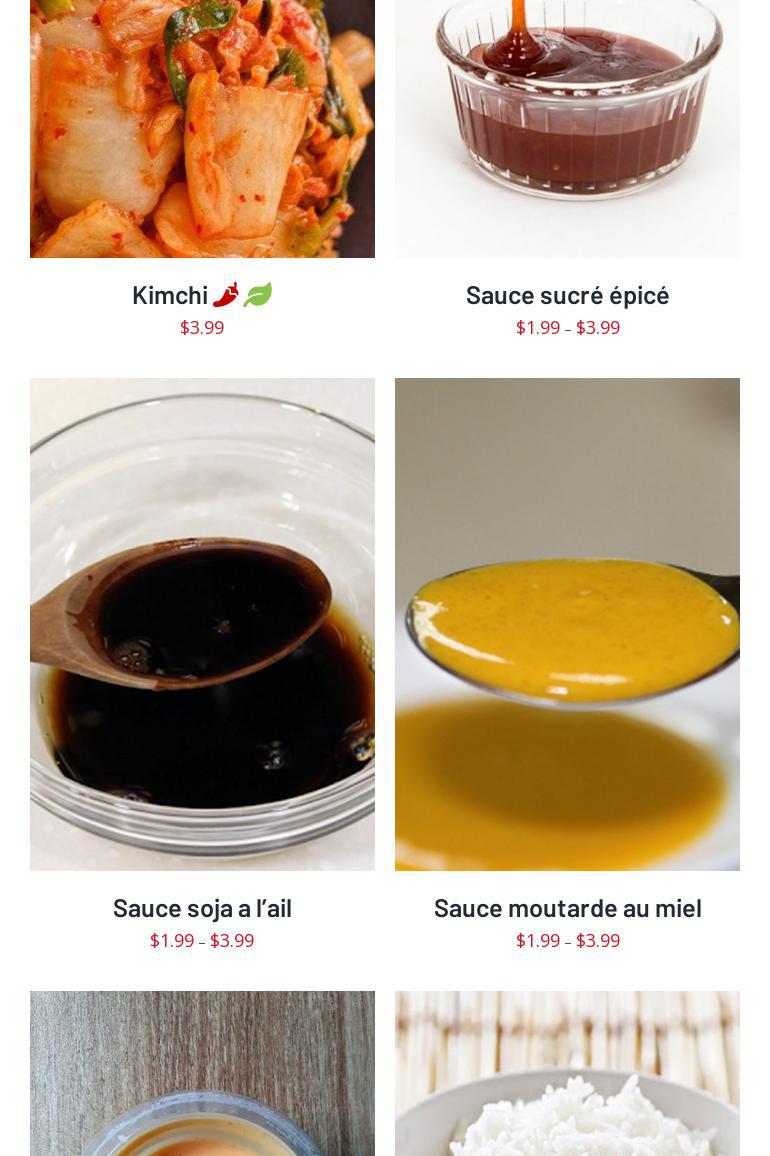The image size is (770, 1156).
Task: Open the Kimchi product image
Action: coord(202,128)
